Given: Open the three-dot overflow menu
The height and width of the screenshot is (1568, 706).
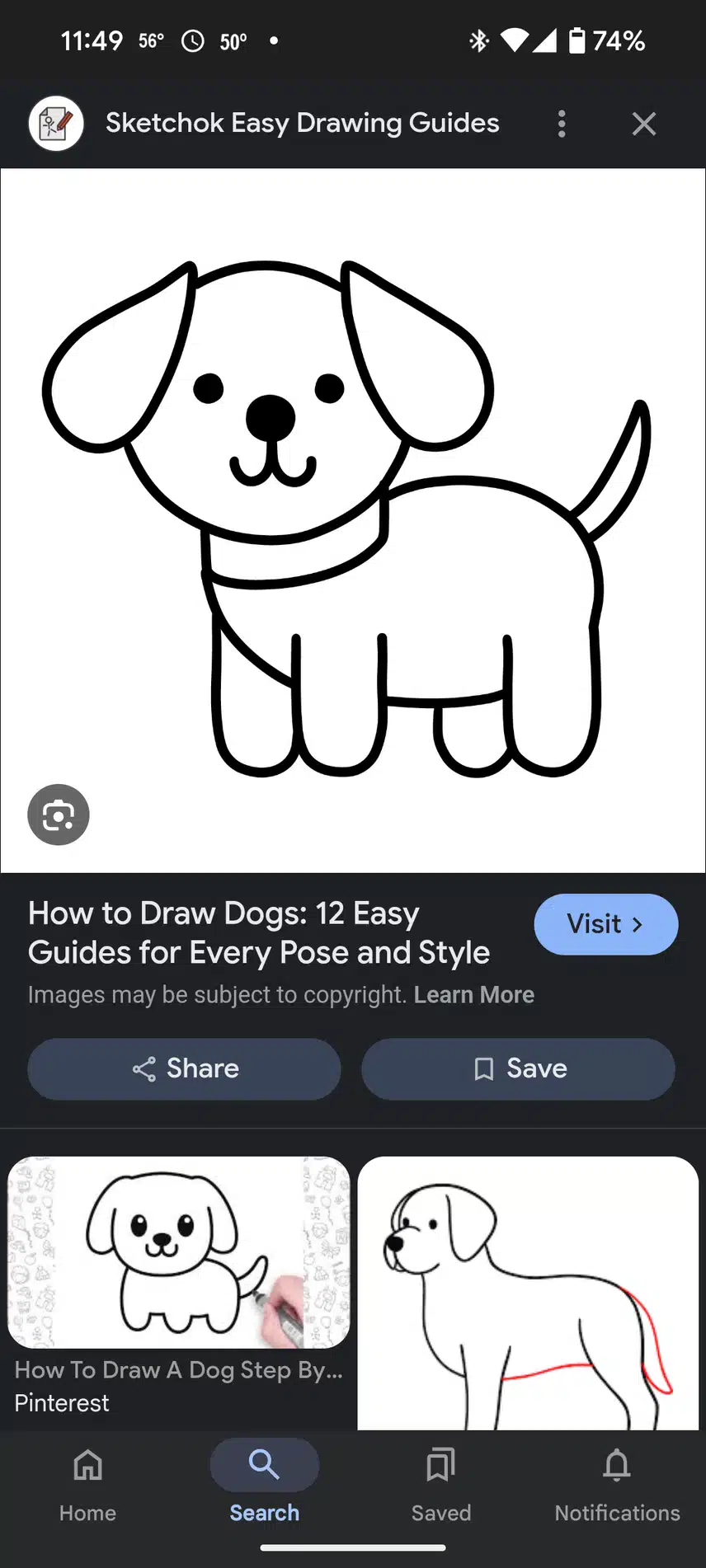Looking at the screenshot, I should [x=562, y=124].
